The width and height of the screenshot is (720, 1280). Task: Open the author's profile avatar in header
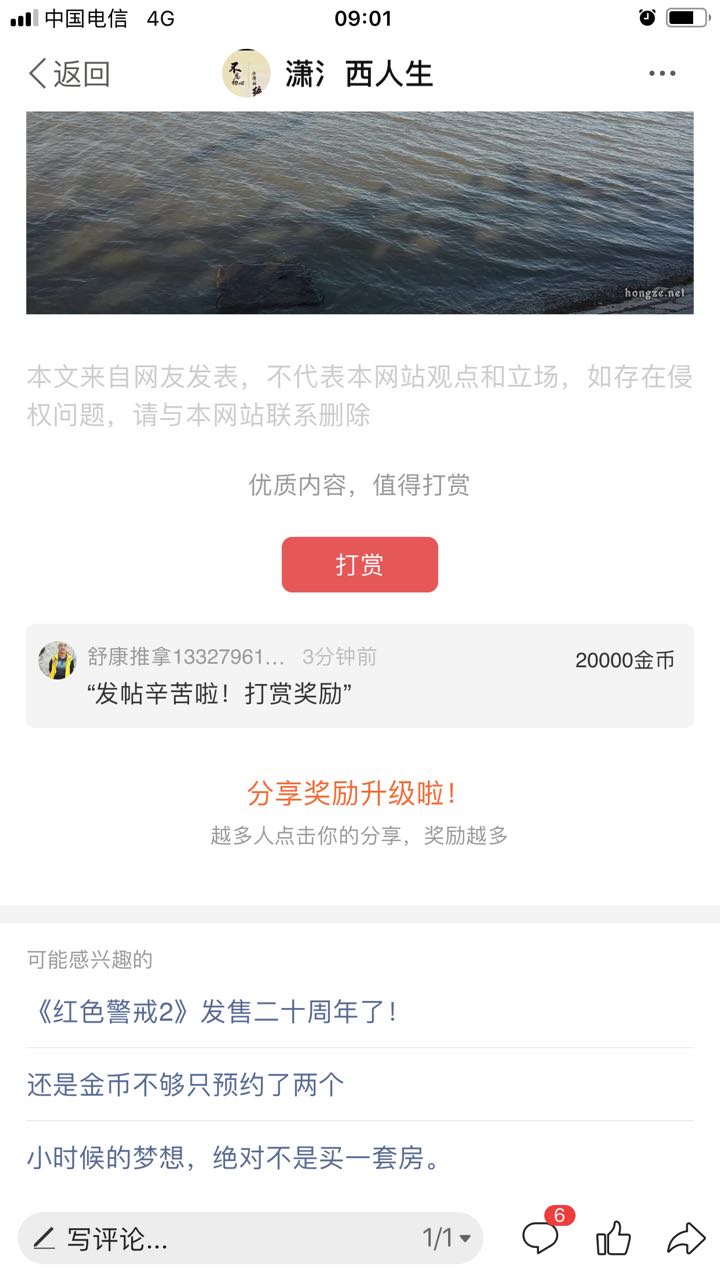pyautogui.click(x=246, y=74)
